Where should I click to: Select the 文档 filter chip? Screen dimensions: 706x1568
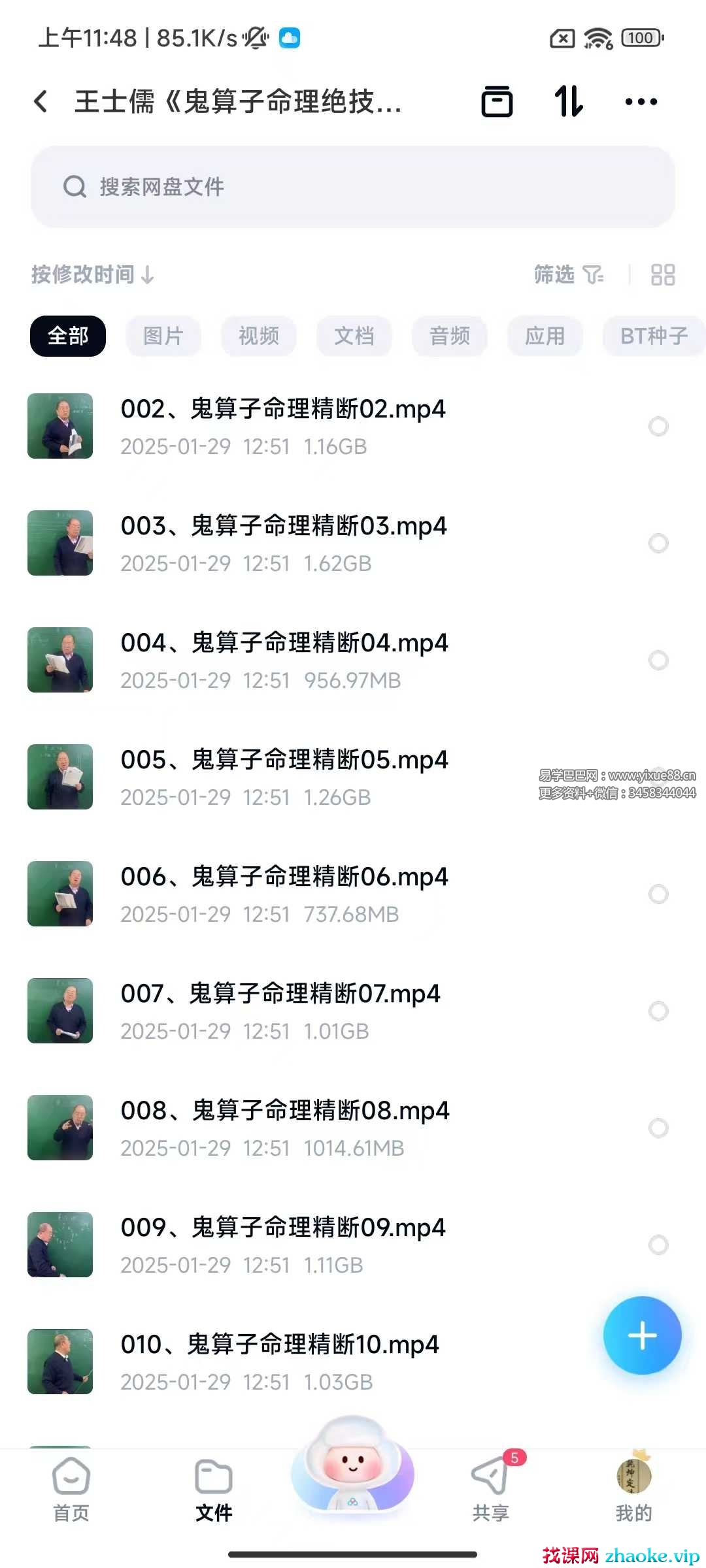354,336
